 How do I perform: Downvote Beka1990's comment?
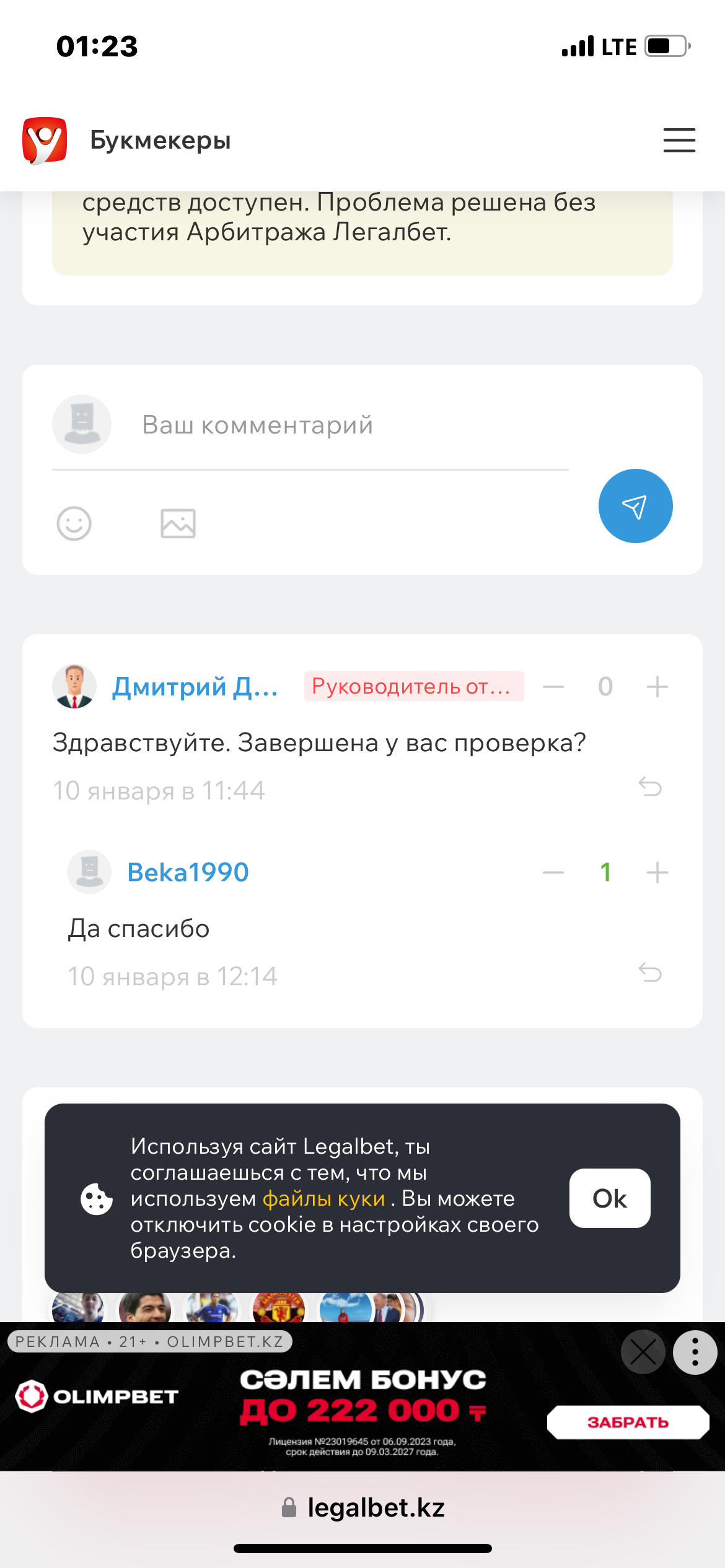[553, 873]
